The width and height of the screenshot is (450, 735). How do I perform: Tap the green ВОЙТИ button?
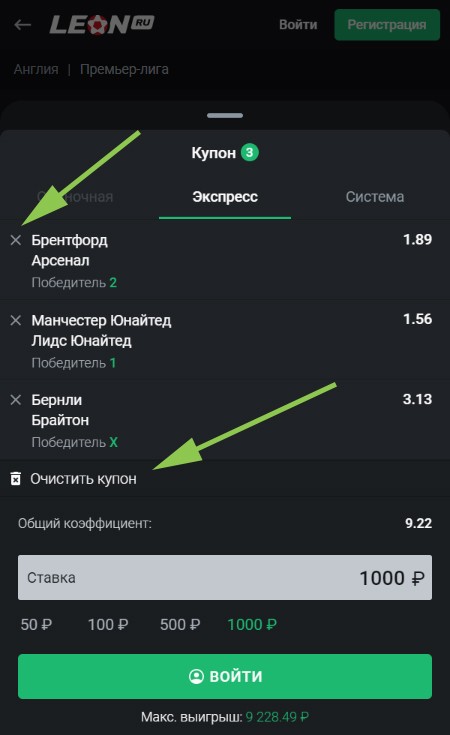pyautogui.click(x=225, y=676)
